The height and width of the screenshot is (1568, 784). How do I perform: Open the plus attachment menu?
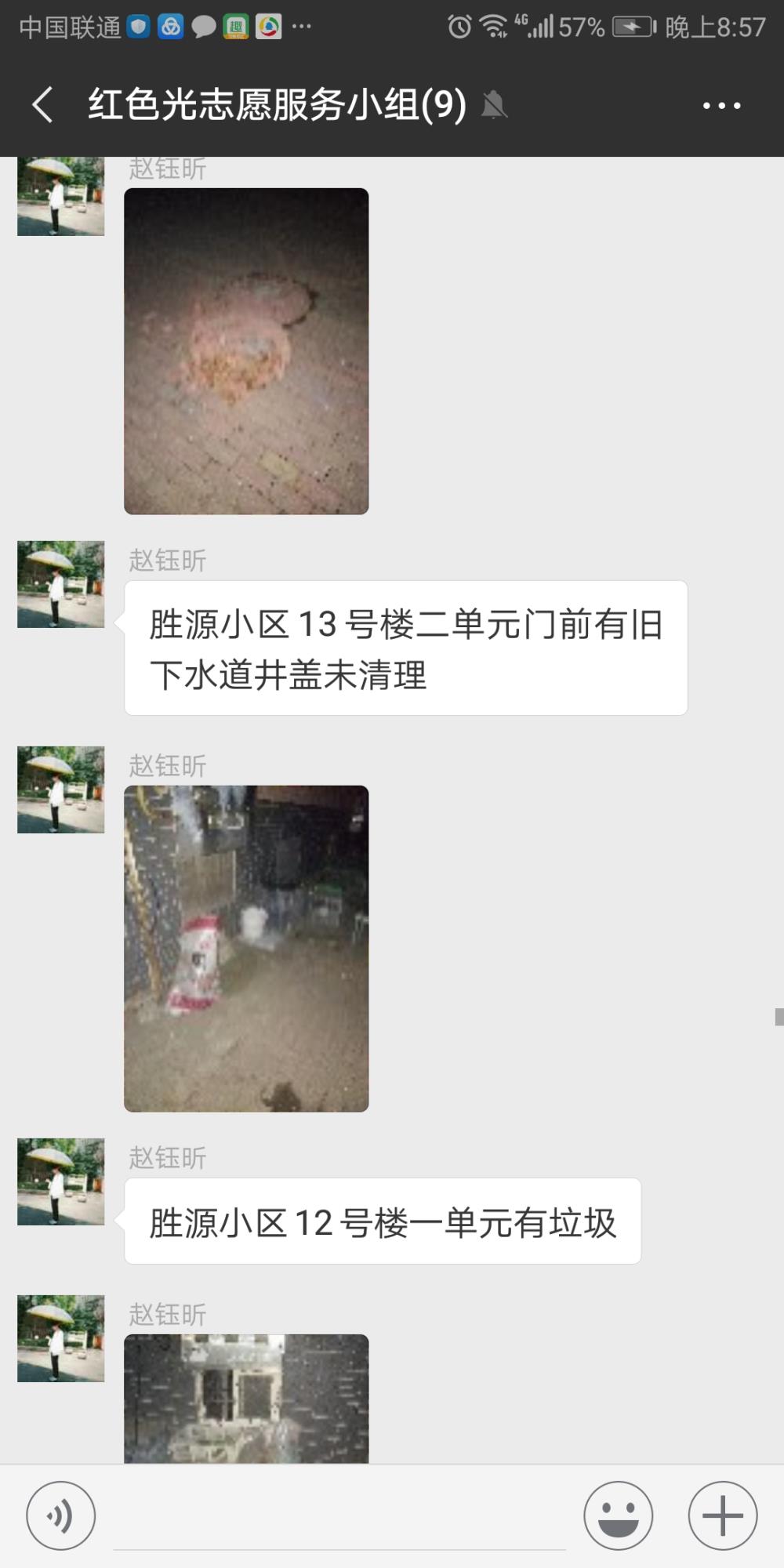pyautogui.click(x=722, y=1515)
